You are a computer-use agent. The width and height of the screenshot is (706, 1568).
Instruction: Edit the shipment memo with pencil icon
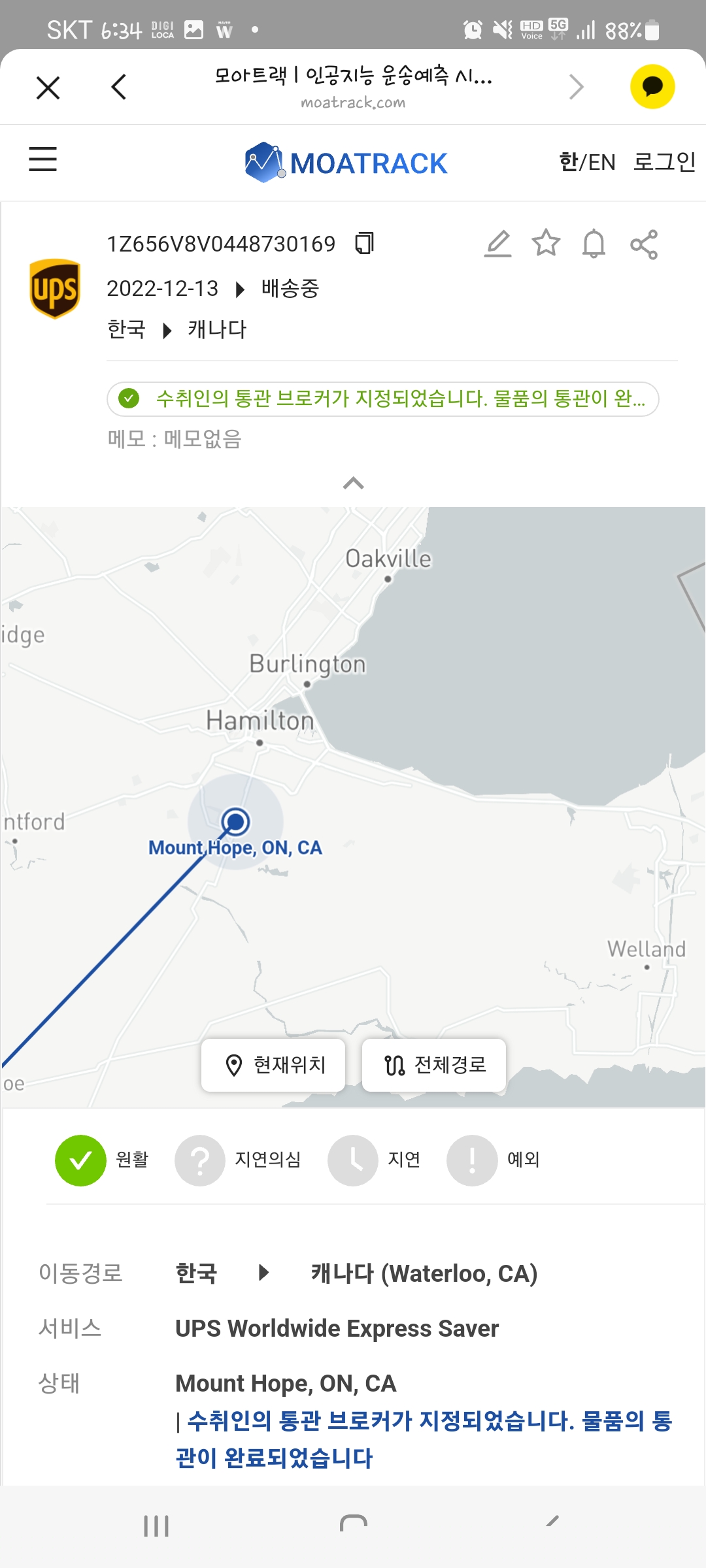click(498, 244)
